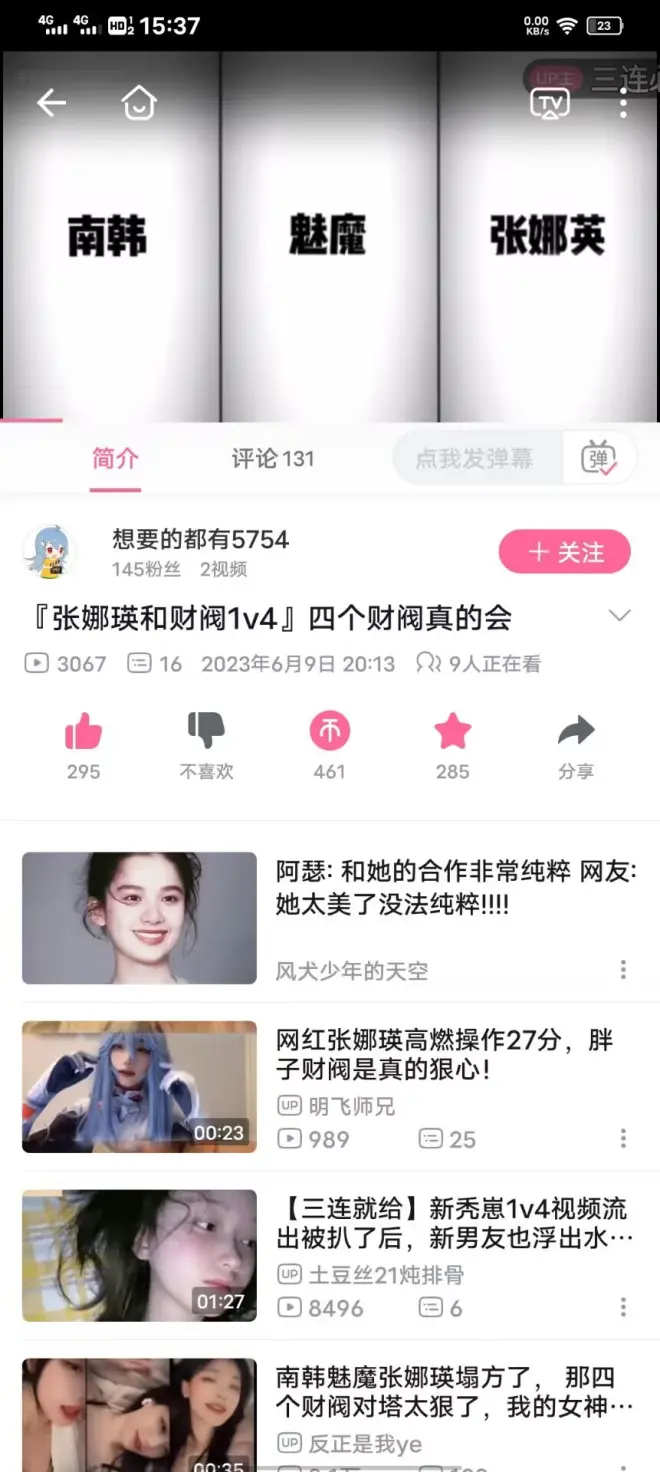Image resolution: width=660 pixels, height=1472 pixels.
Task: Select the 简介 tab
Action: (115, 459)
